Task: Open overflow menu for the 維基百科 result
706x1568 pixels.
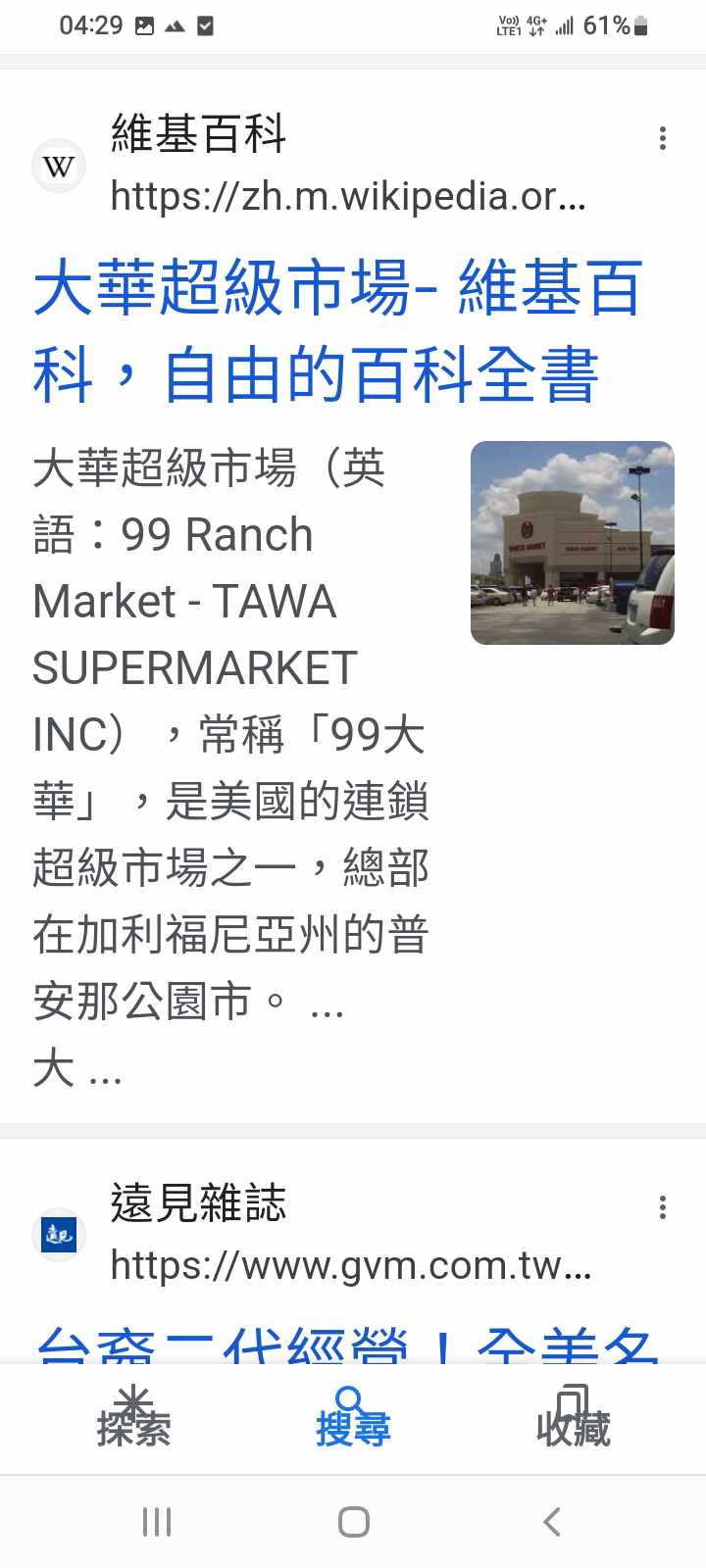Action: click(x=663, y=138)
